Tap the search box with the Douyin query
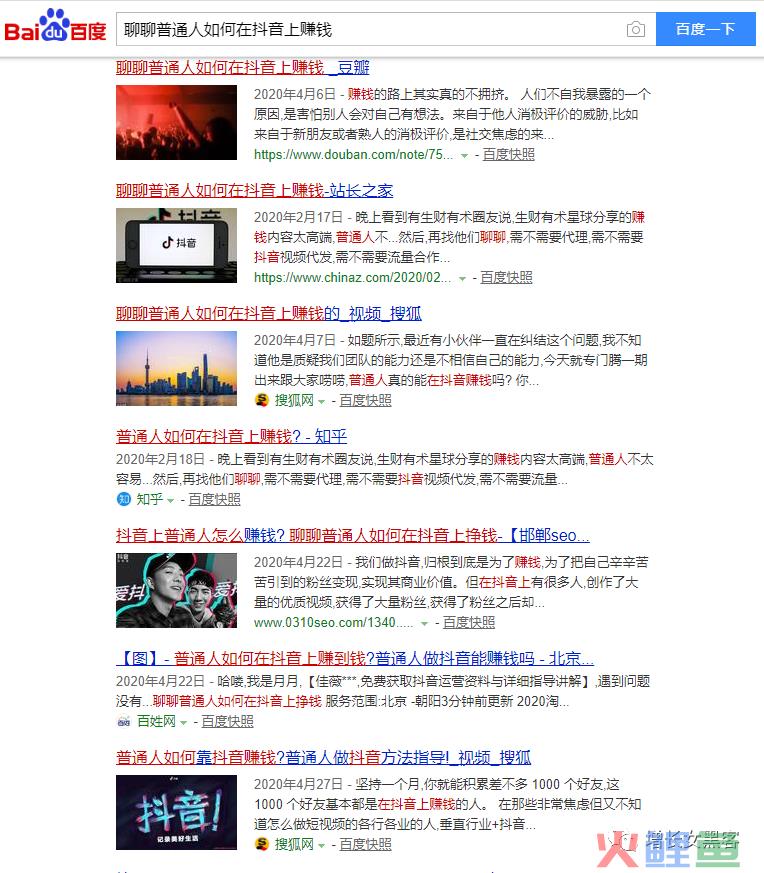 pyautogui.click(x=370, y=30)
